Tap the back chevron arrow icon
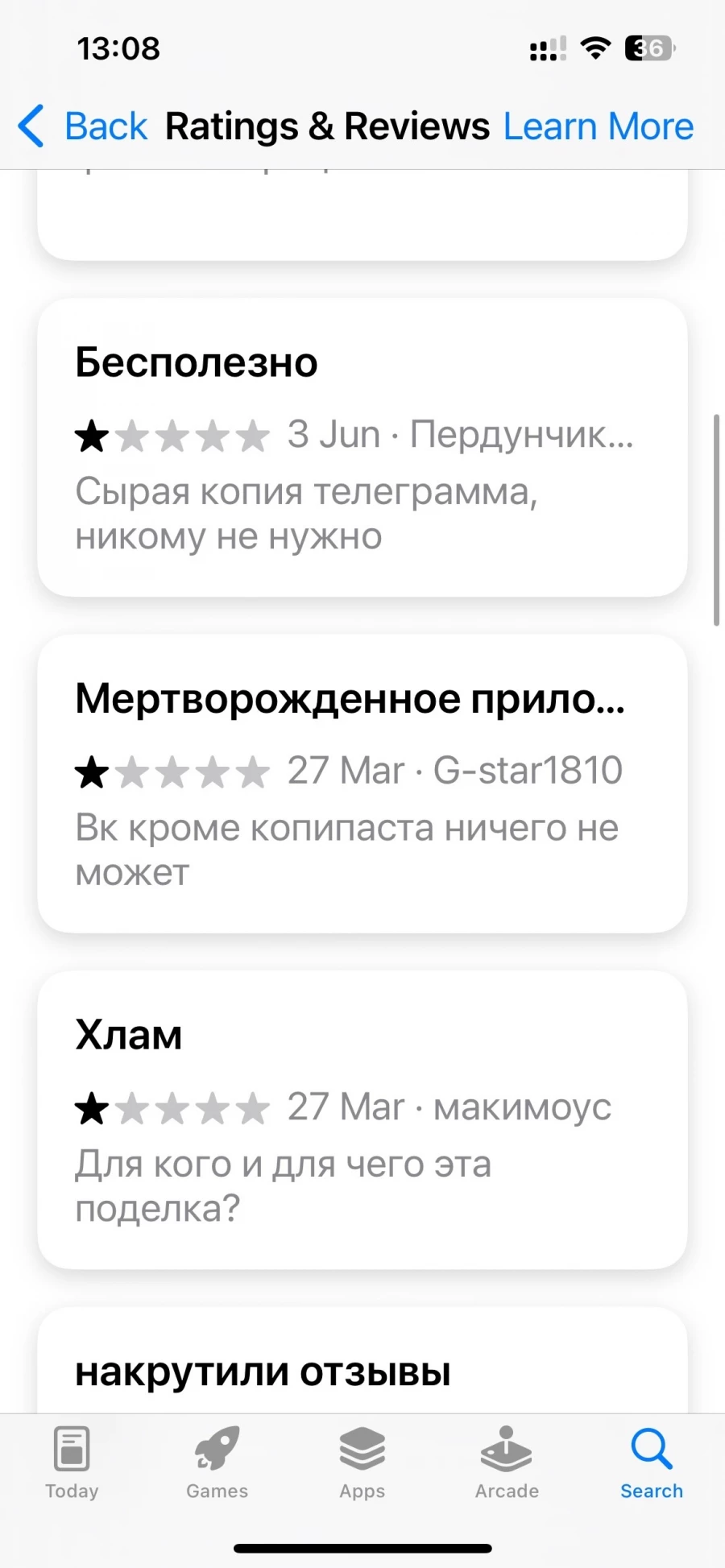 [x=31, y=126]
